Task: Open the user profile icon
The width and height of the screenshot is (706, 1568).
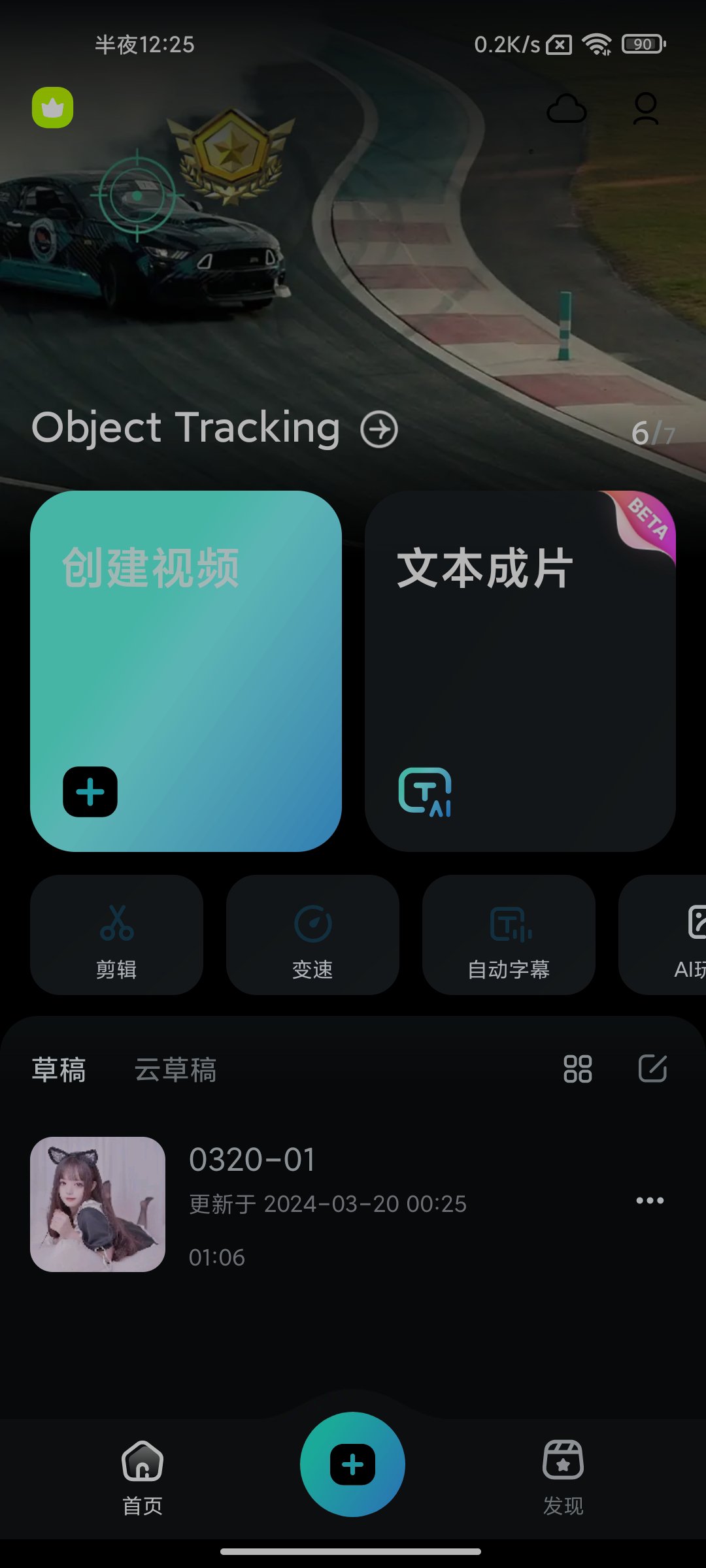Action: (x=645, y=109)
